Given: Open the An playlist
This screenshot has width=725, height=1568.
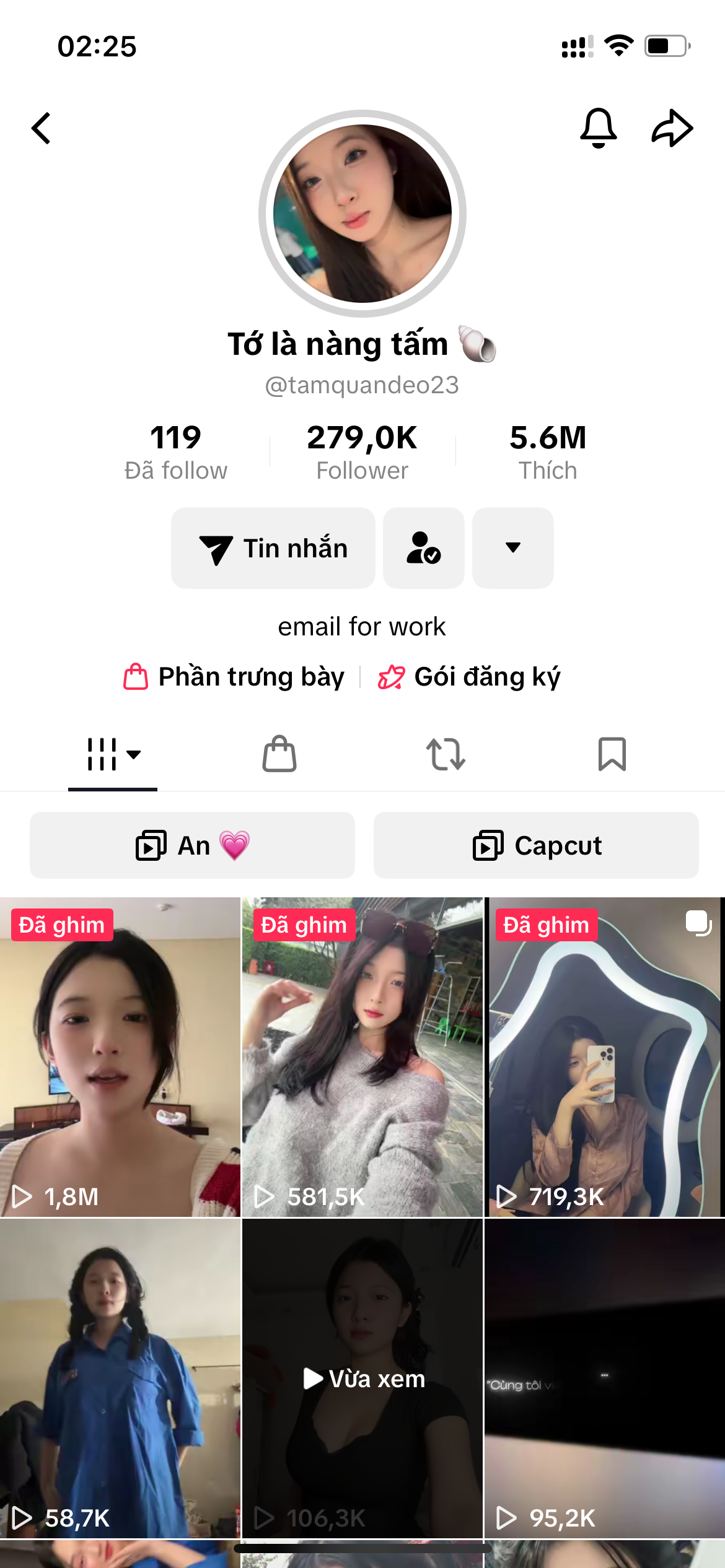Looking at the screenshot, I should click(192, 845).
